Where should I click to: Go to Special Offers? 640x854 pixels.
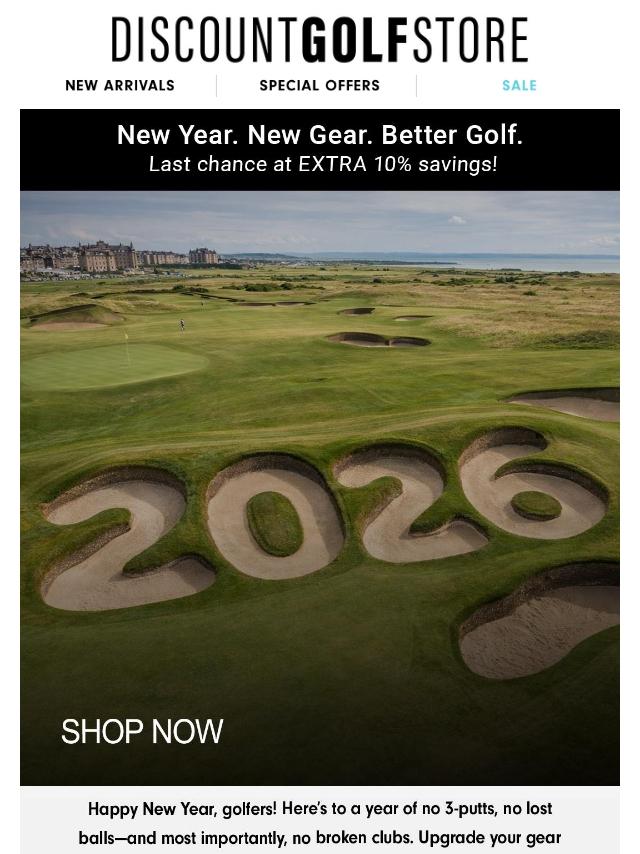pos(319,86)
